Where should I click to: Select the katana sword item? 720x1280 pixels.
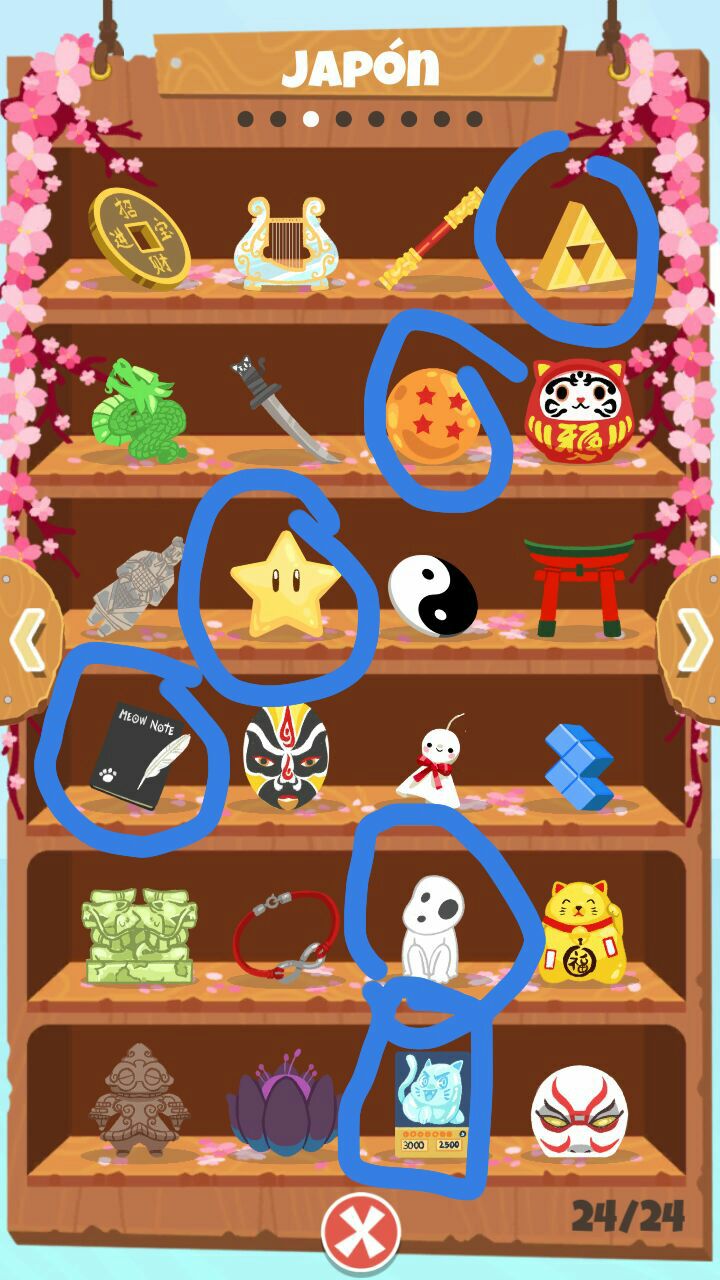point(286,411)
